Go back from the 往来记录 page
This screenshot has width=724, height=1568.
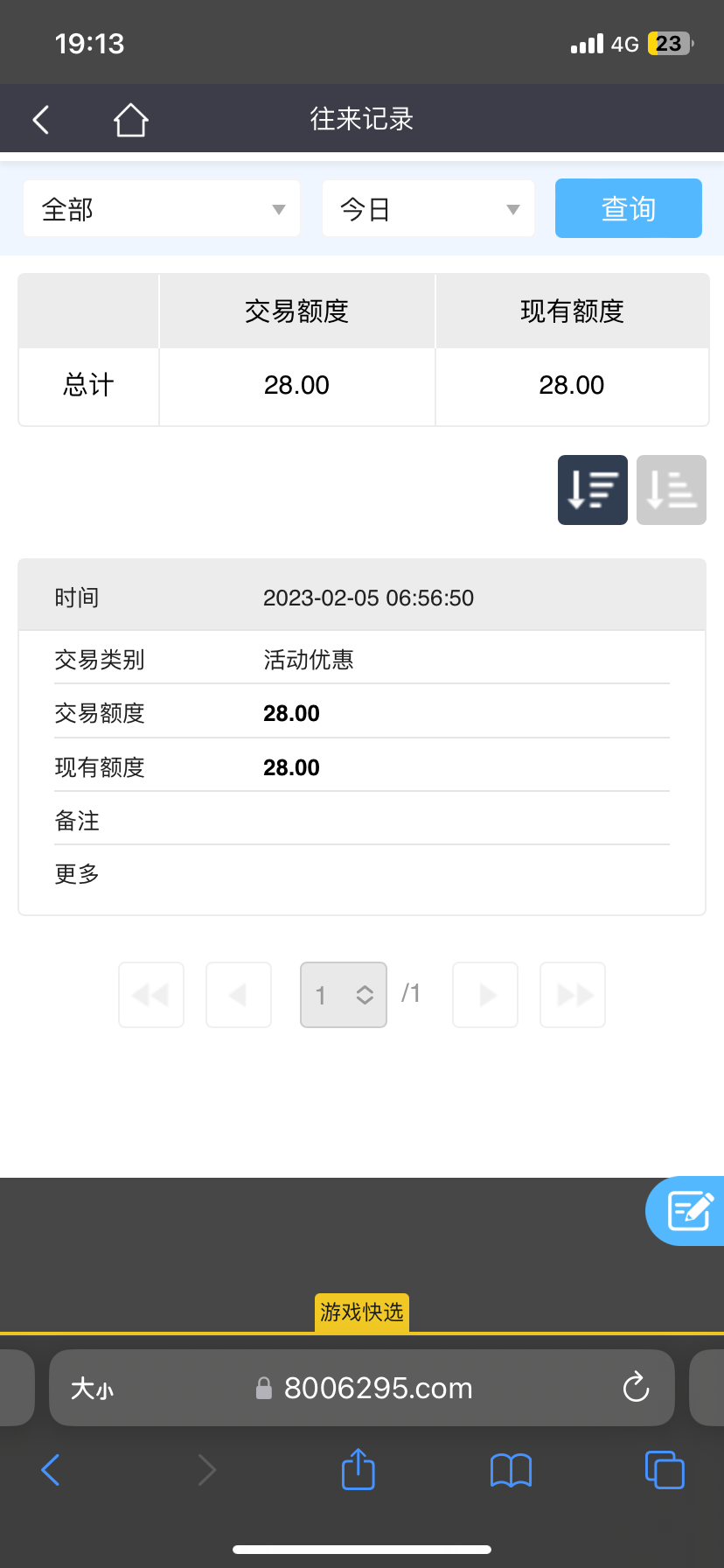coord(41,119)
